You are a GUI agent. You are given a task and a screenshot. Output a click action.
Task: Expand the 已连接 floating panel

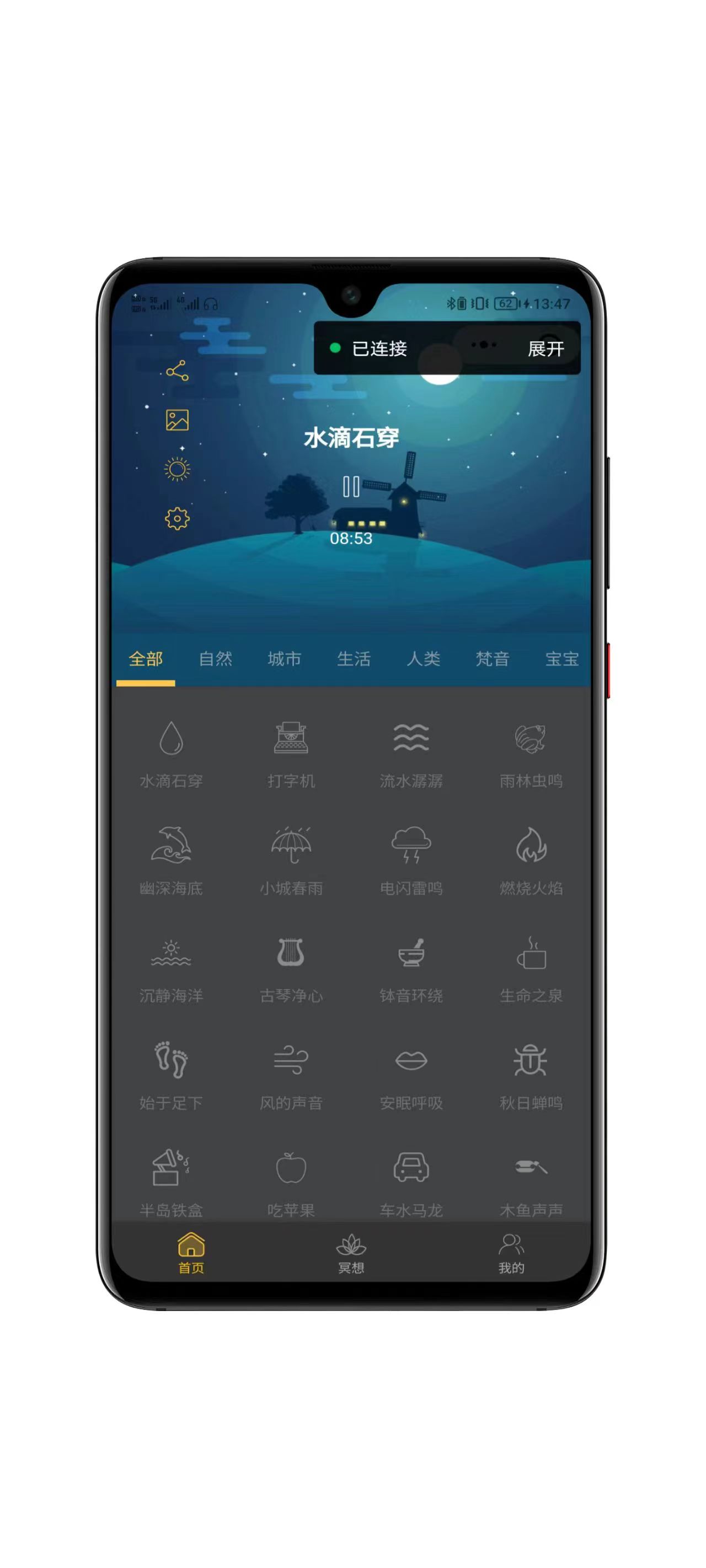(x=545, y=349)
